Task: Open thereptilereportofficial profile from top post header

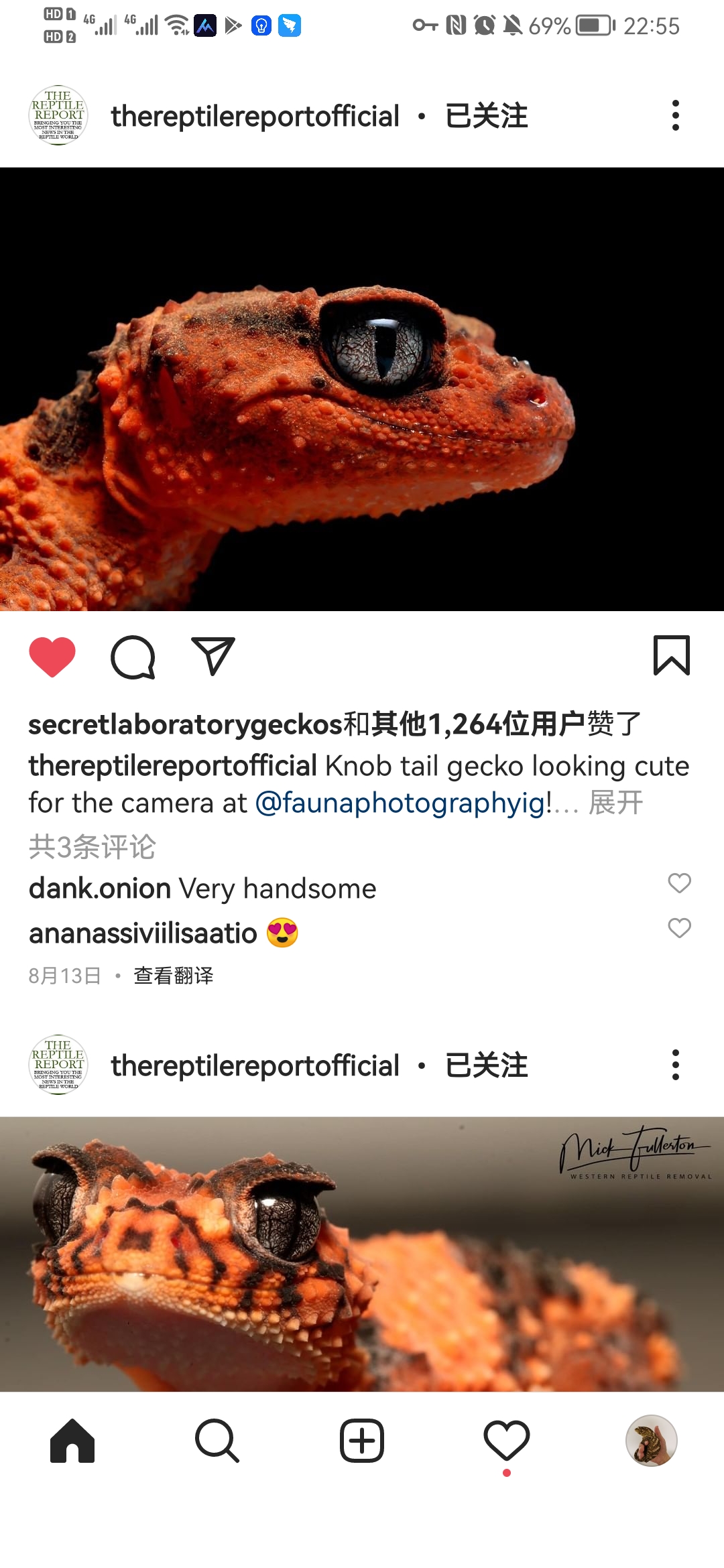Action: pos(255,116)
